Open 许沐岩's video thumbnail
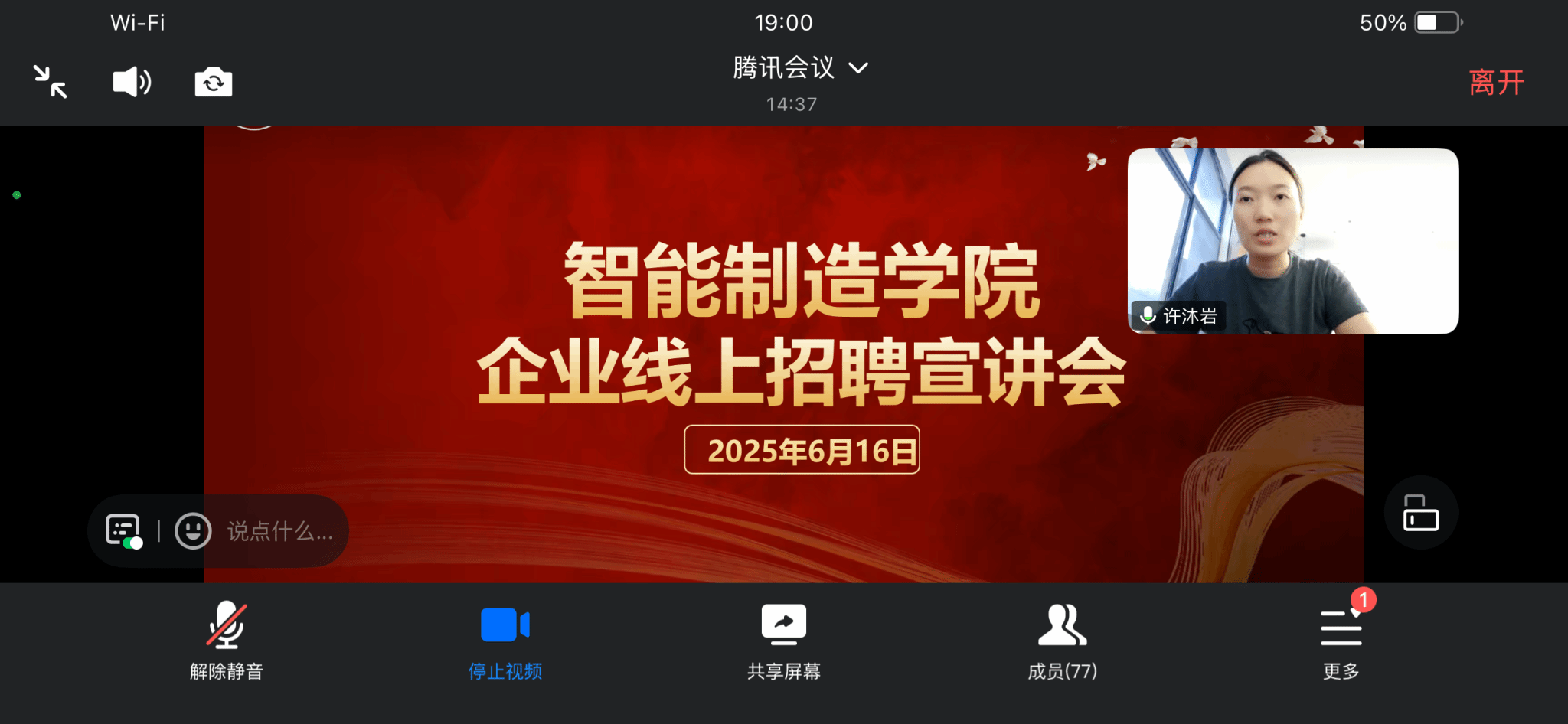The height and width of the screenshot is (724, 1568). 1292,241
